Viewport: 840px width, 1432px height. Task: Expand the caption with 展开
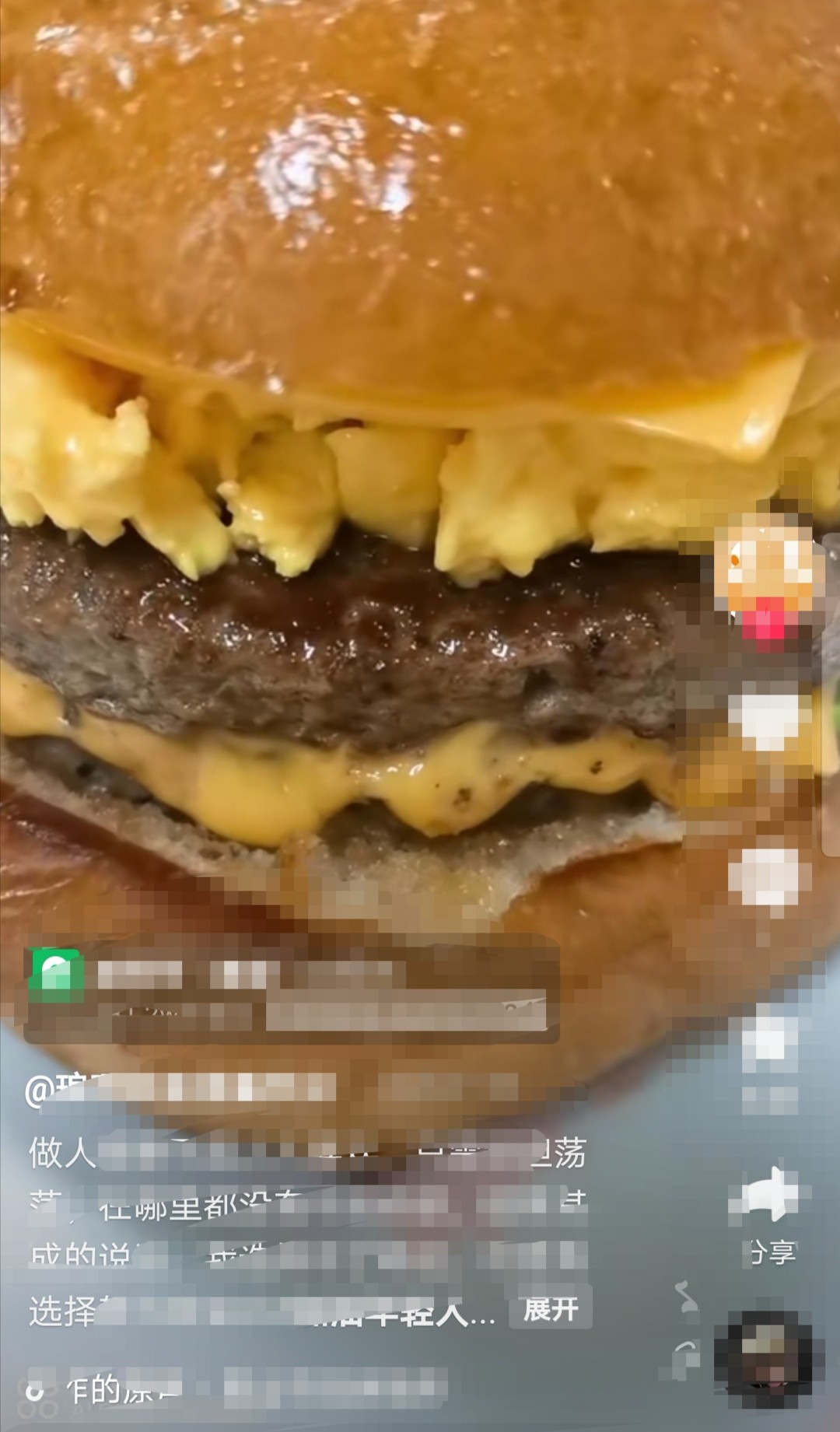[x=550, y=1310]
